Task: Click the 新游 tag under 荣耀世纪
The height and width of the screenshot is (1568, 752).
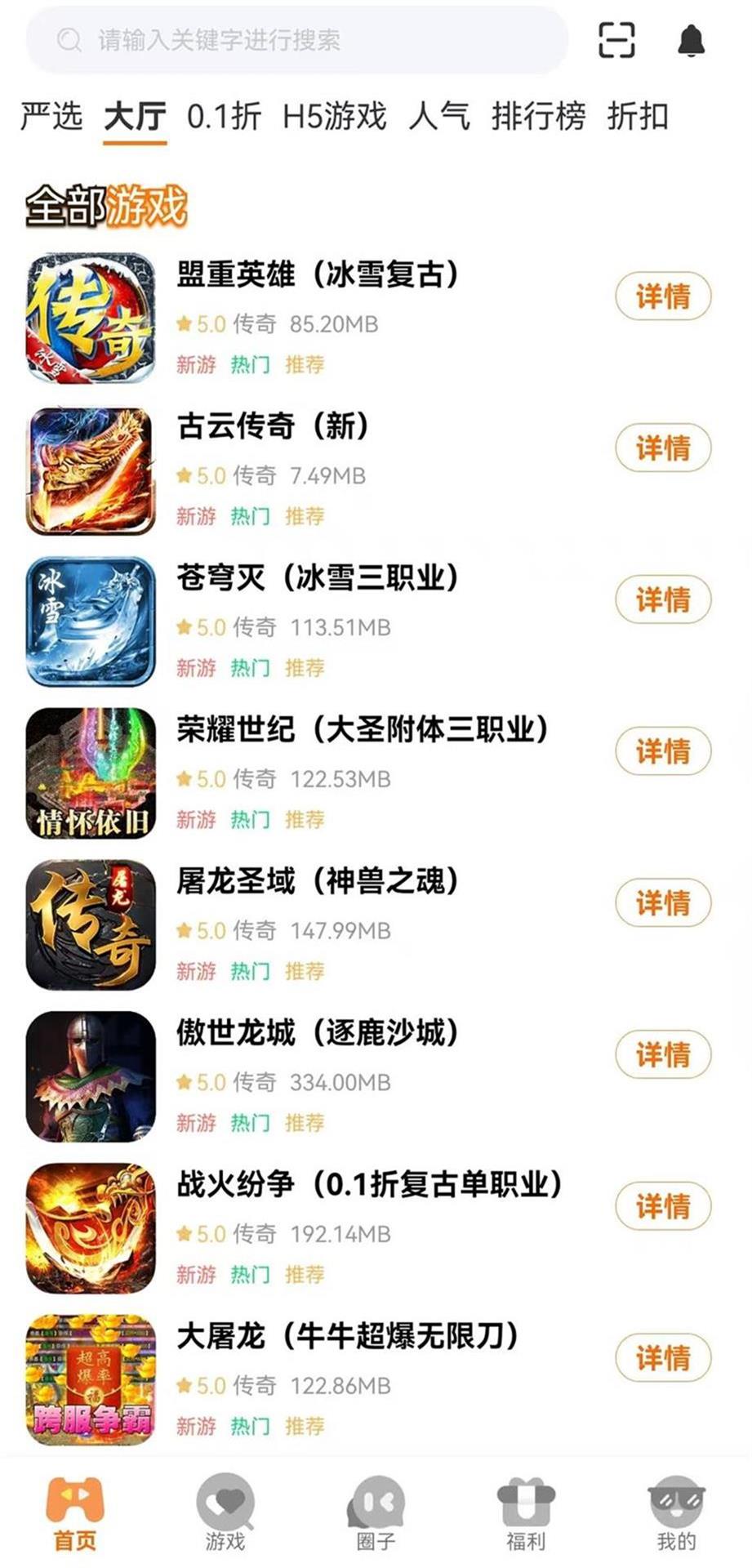Action: coord(196,819)
